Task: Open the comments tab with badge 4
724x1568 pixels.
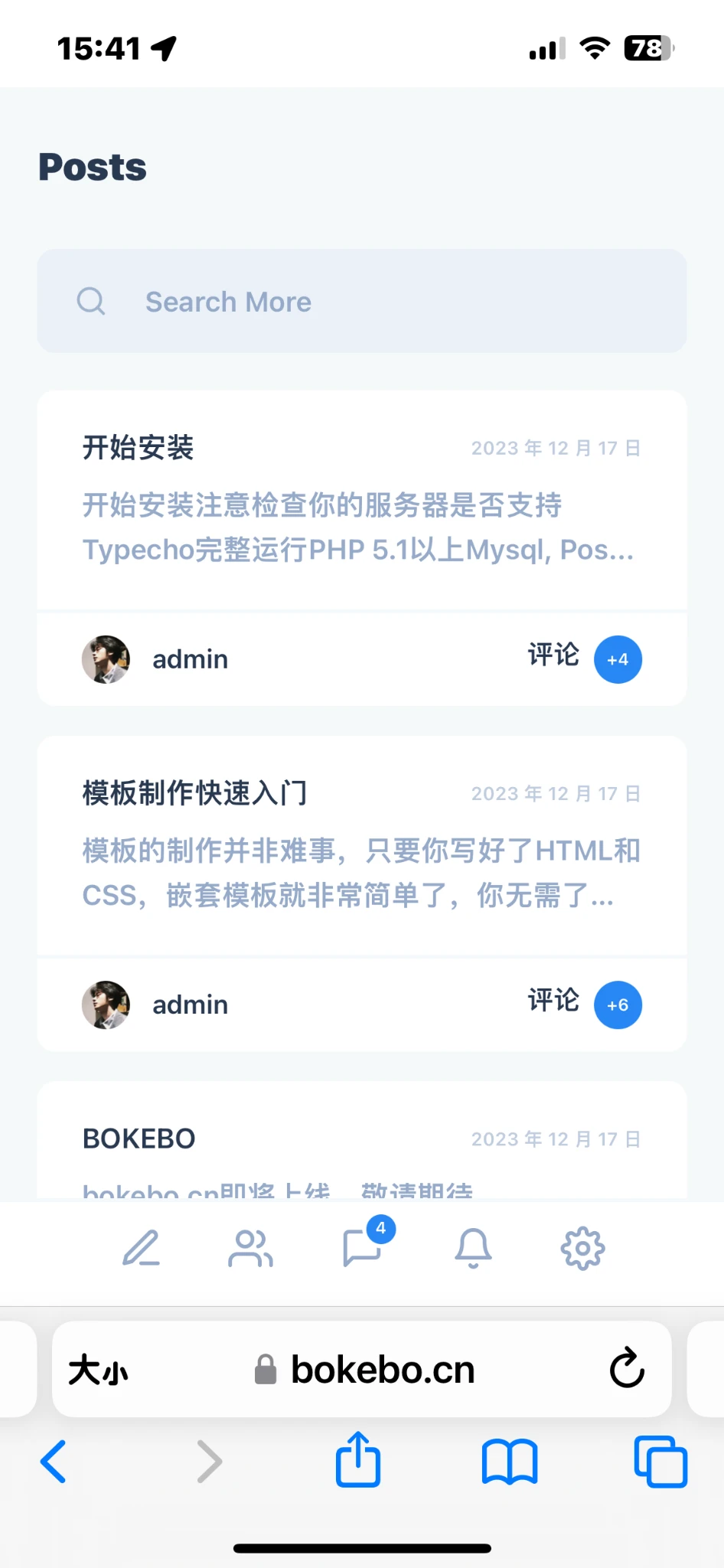Action: (362, 1248)
